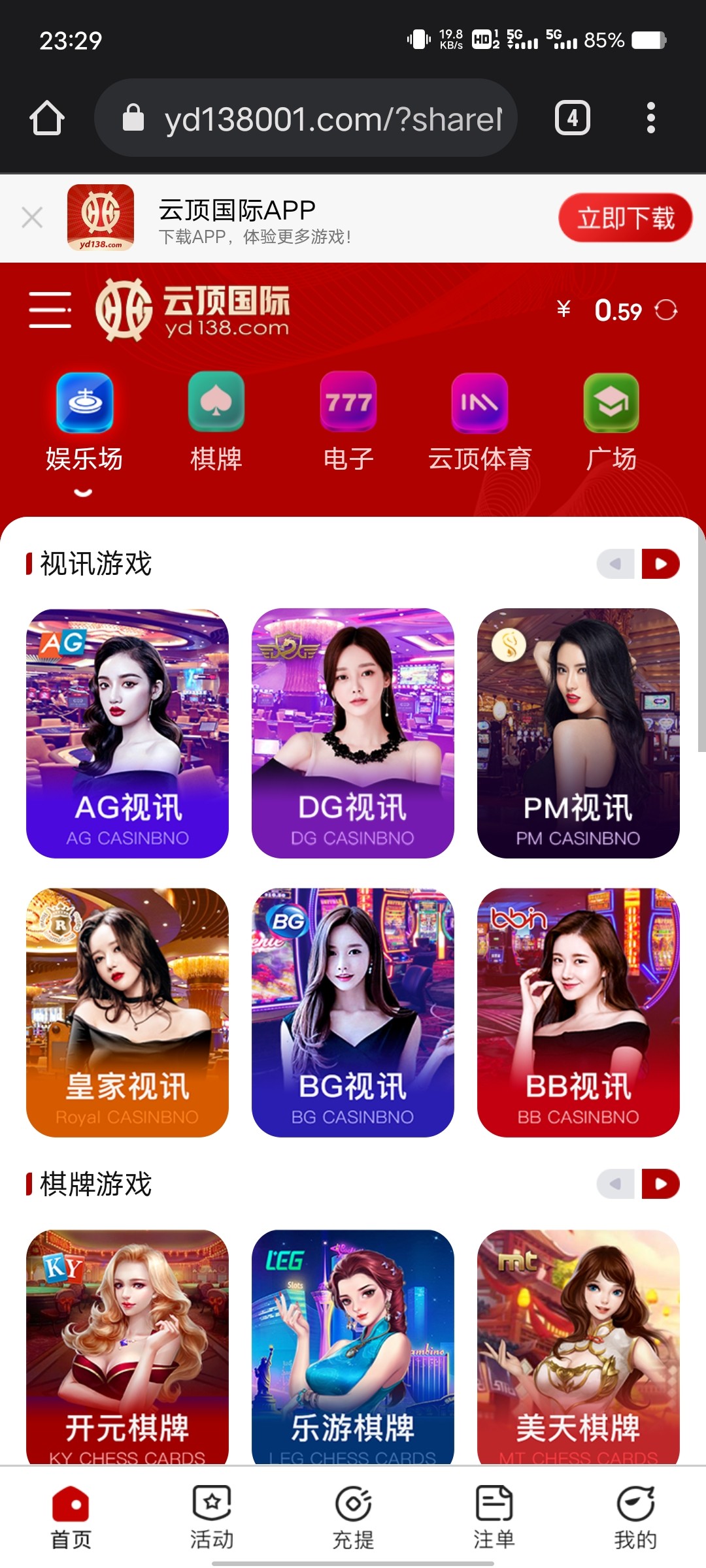Open the browser overflow menu
The height and width of the screenshot is (1568, 706).
650,118
